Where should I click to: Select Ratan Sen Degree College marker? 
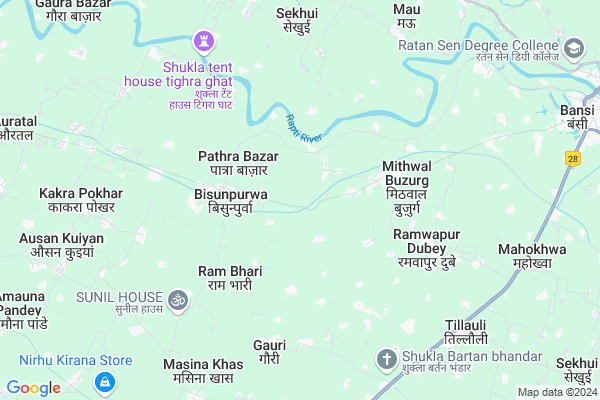[573, 47]
